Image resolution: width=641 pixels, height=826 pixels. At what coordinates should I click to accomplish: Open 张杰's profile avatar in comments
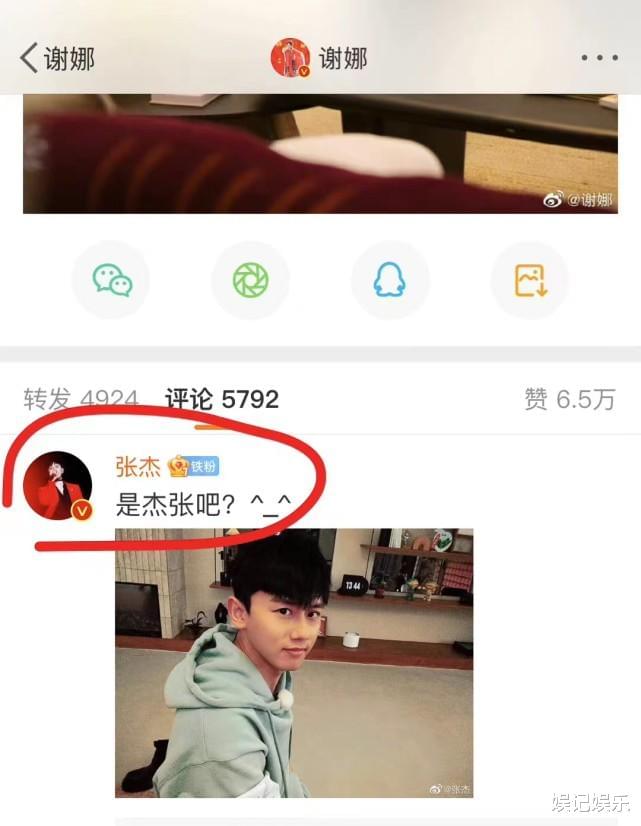tap(59, 487)
